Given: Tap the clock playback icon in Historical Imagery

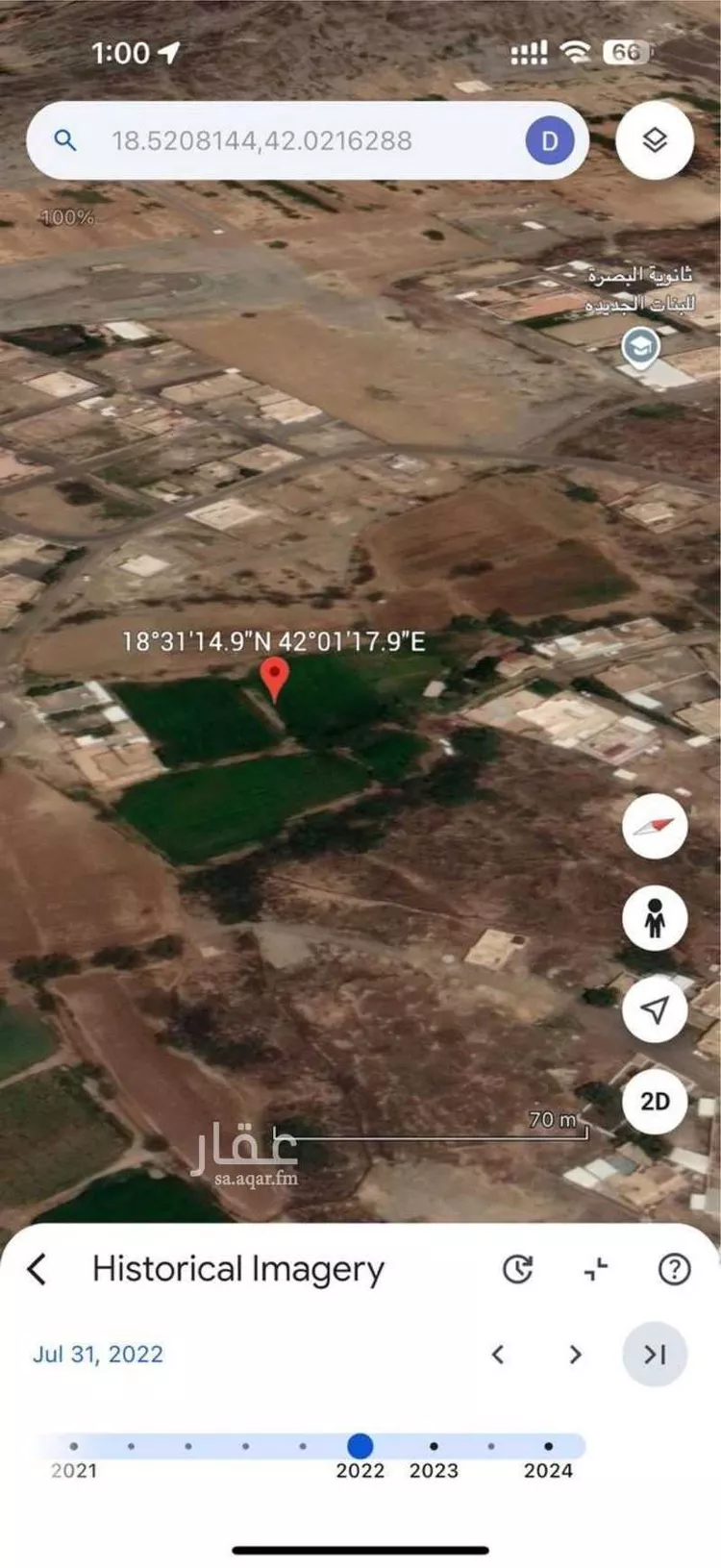Looking at the screenshot, I should pos(518,1269).
